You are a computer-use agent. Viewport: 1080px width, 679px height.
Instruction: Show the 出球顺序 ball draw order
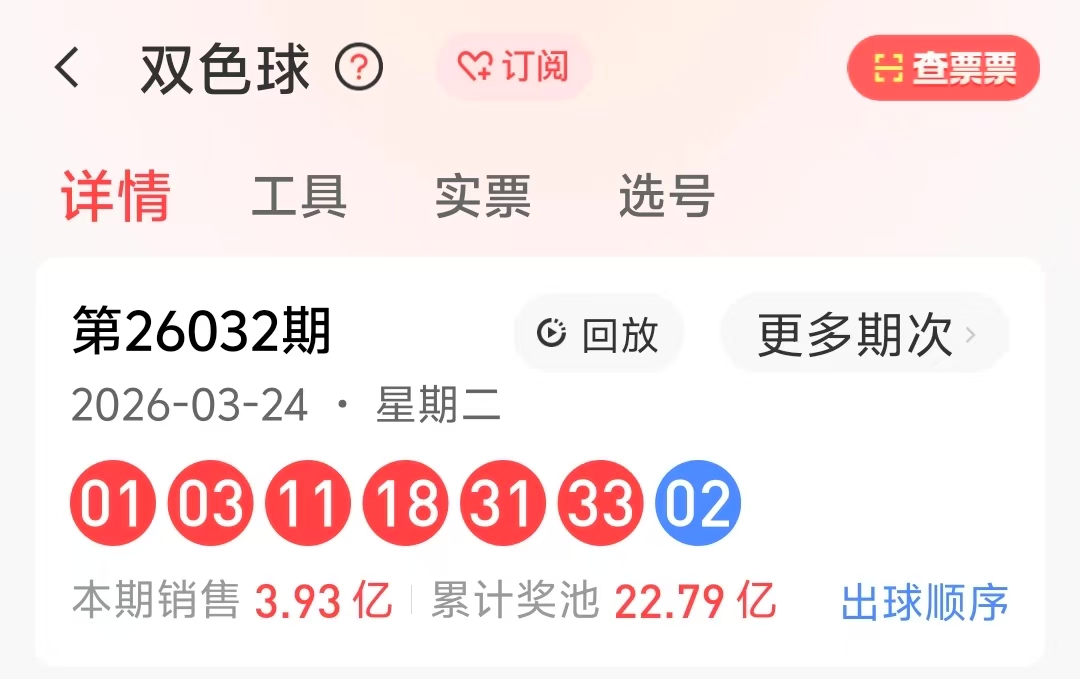click(x=924, y=603)
